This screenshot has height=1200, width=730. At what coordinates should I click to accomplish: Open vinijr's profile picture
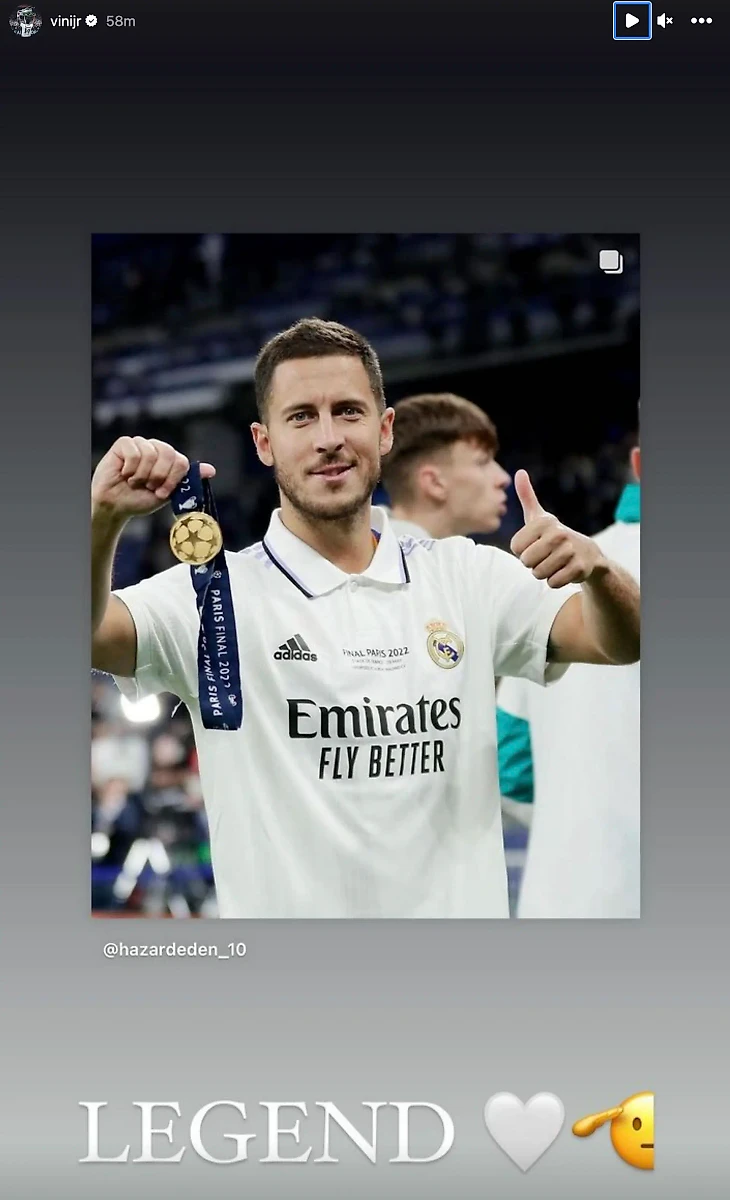pos(25,21)
